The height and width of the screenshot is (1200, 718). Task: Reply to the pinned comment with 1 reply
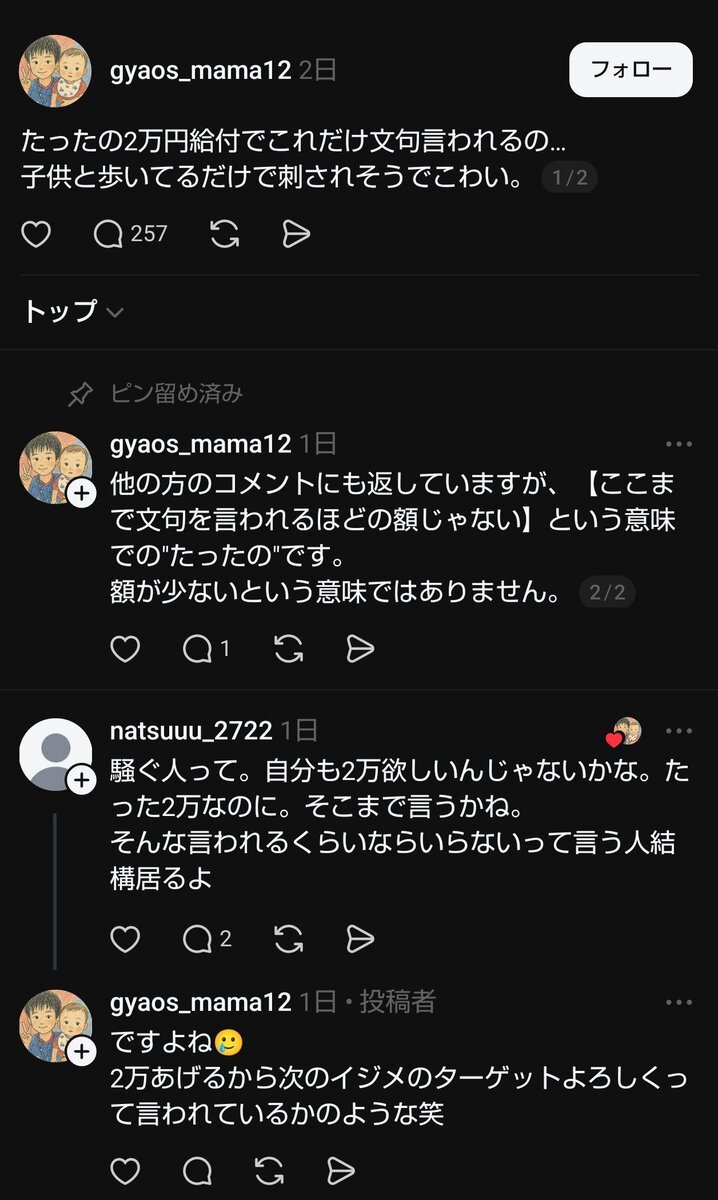click(x=206, y=649)
